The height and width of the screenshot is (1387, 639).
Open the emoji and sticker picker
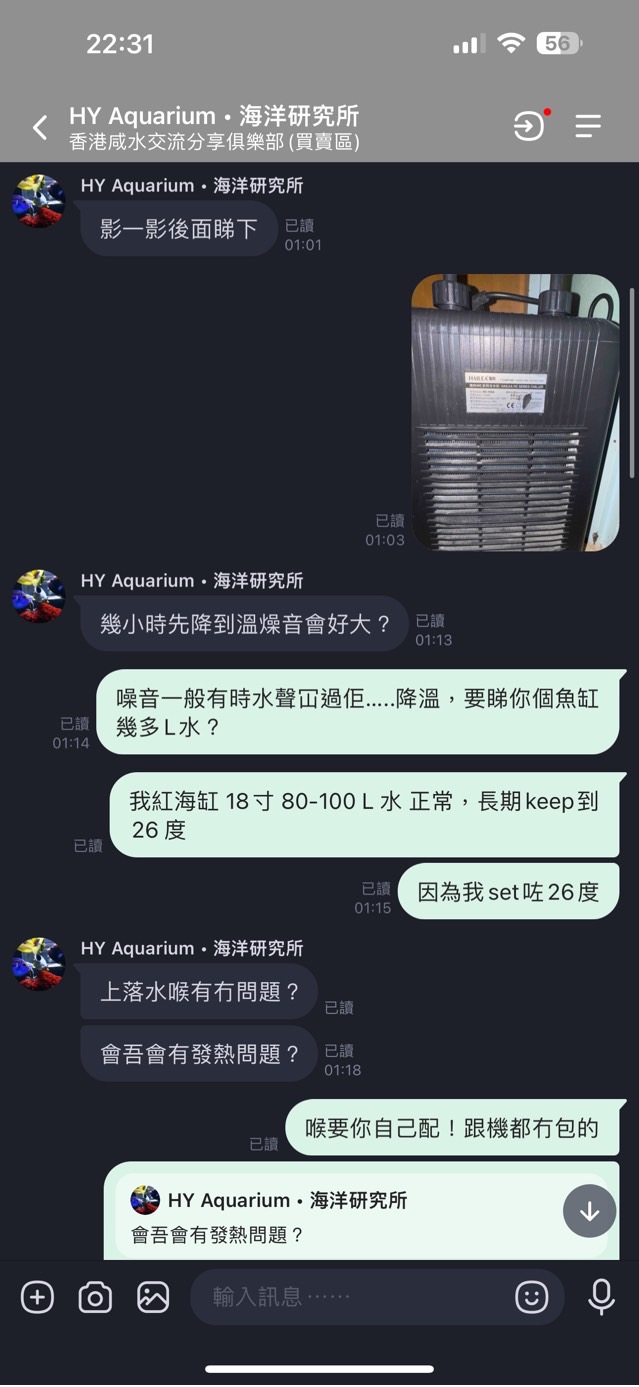(x=531, y=1298)
